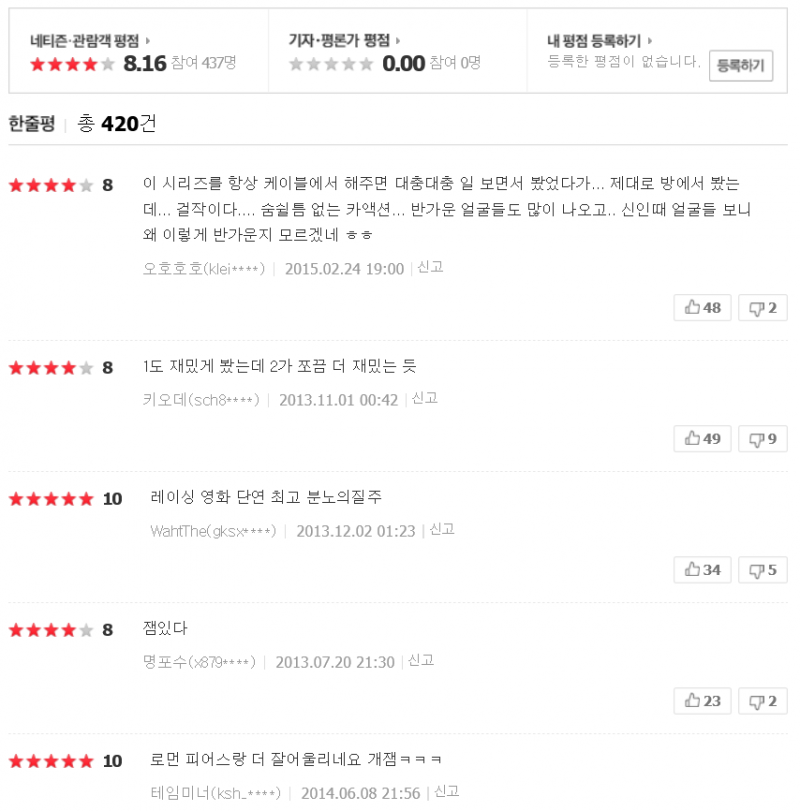Report the review by 오호호호

(x=430, y=267)
